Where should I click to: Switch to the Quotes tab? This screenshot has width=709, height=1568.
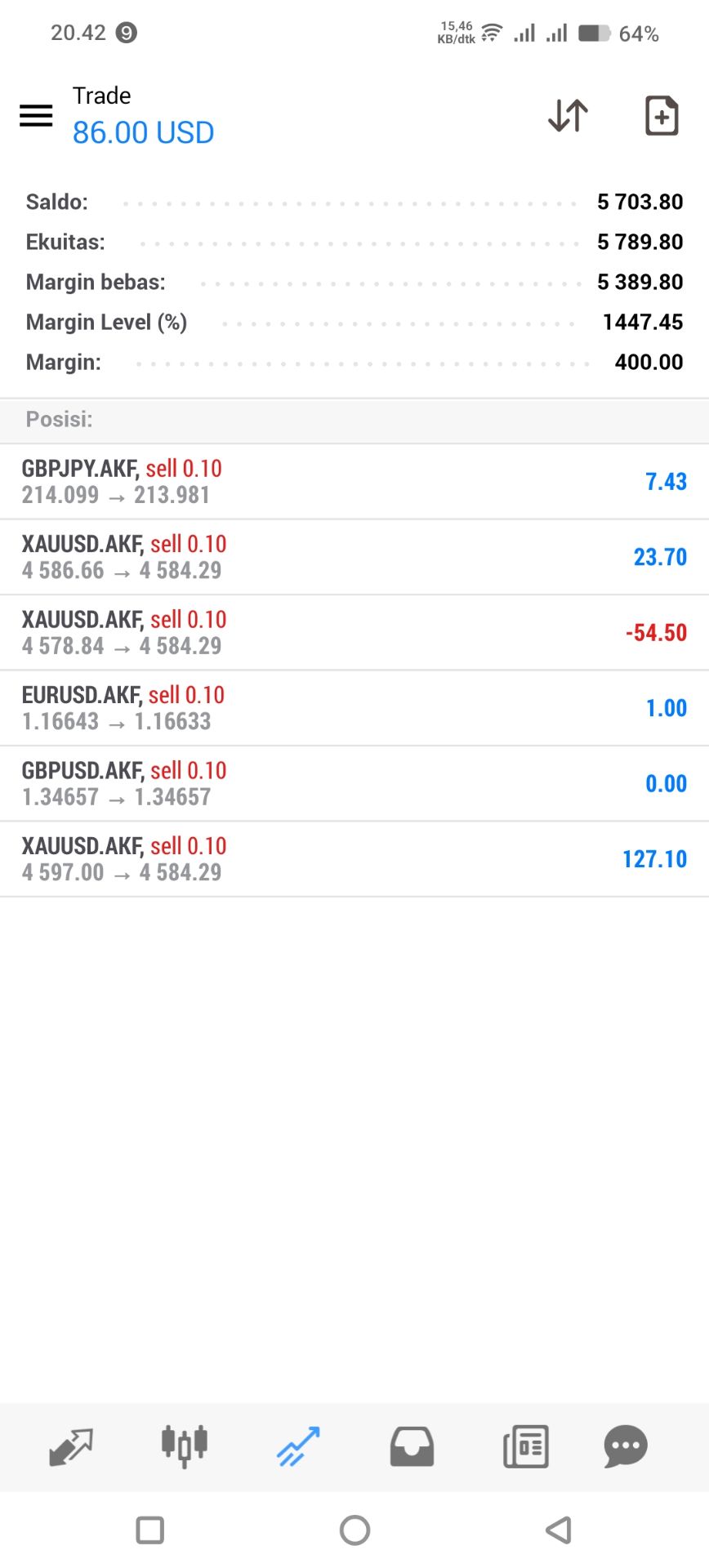click(x=71, y=1446)
